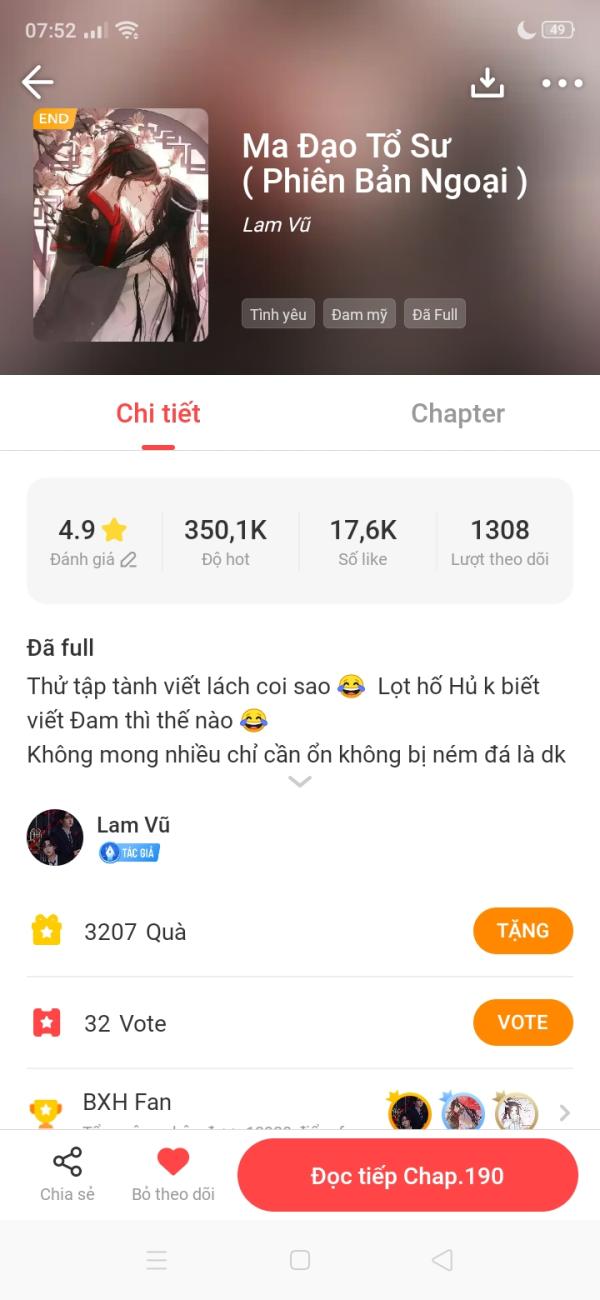Expand the full story description

[299, 782]
